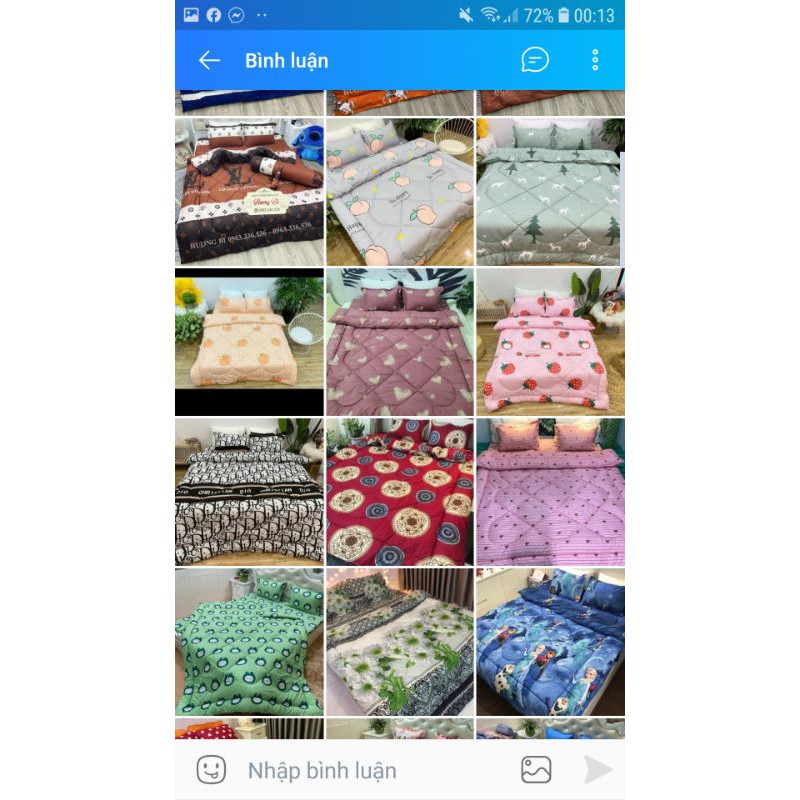Attach a picture to the comment

tap(536, 769)
